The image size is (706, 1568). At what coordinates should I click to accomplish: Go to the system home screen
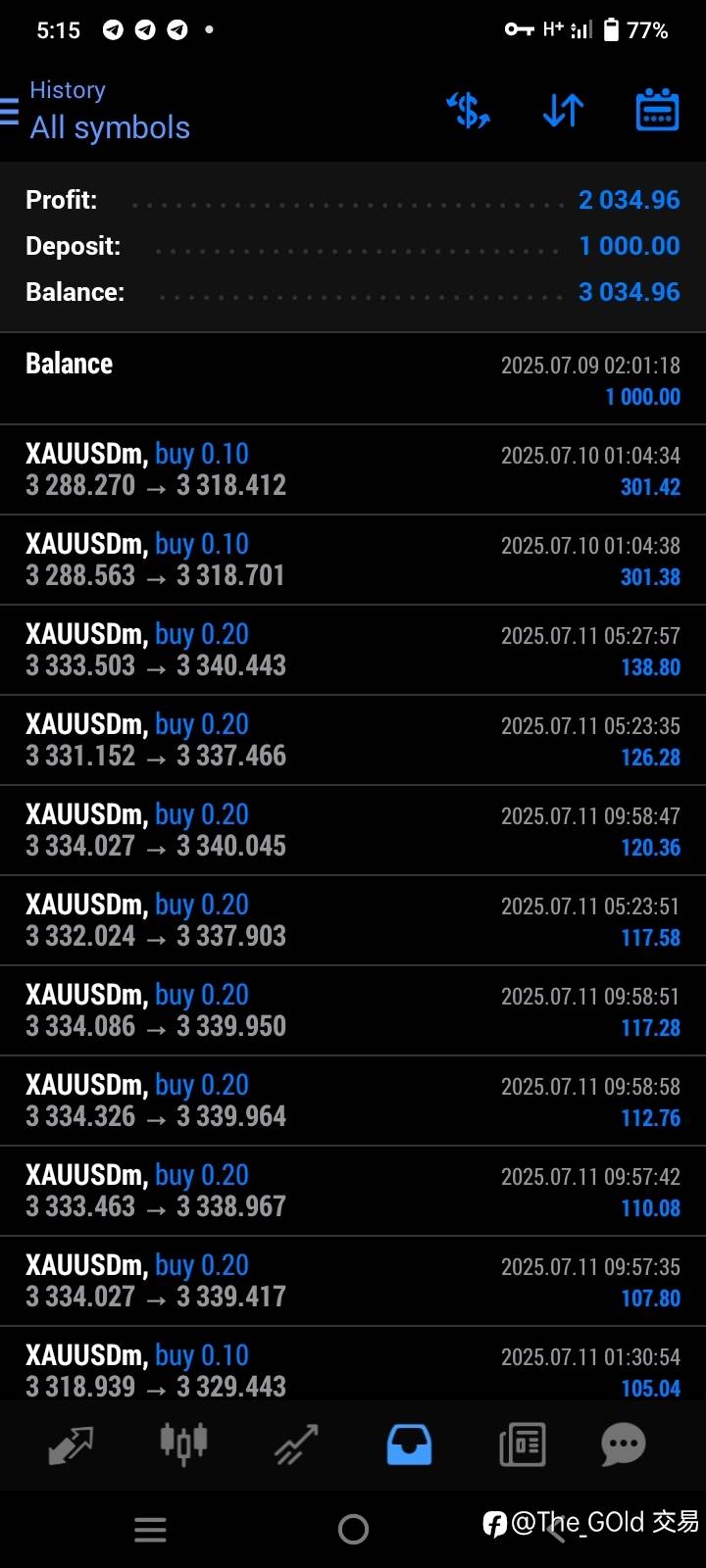pyautogui.click(x=353, y=1529)
